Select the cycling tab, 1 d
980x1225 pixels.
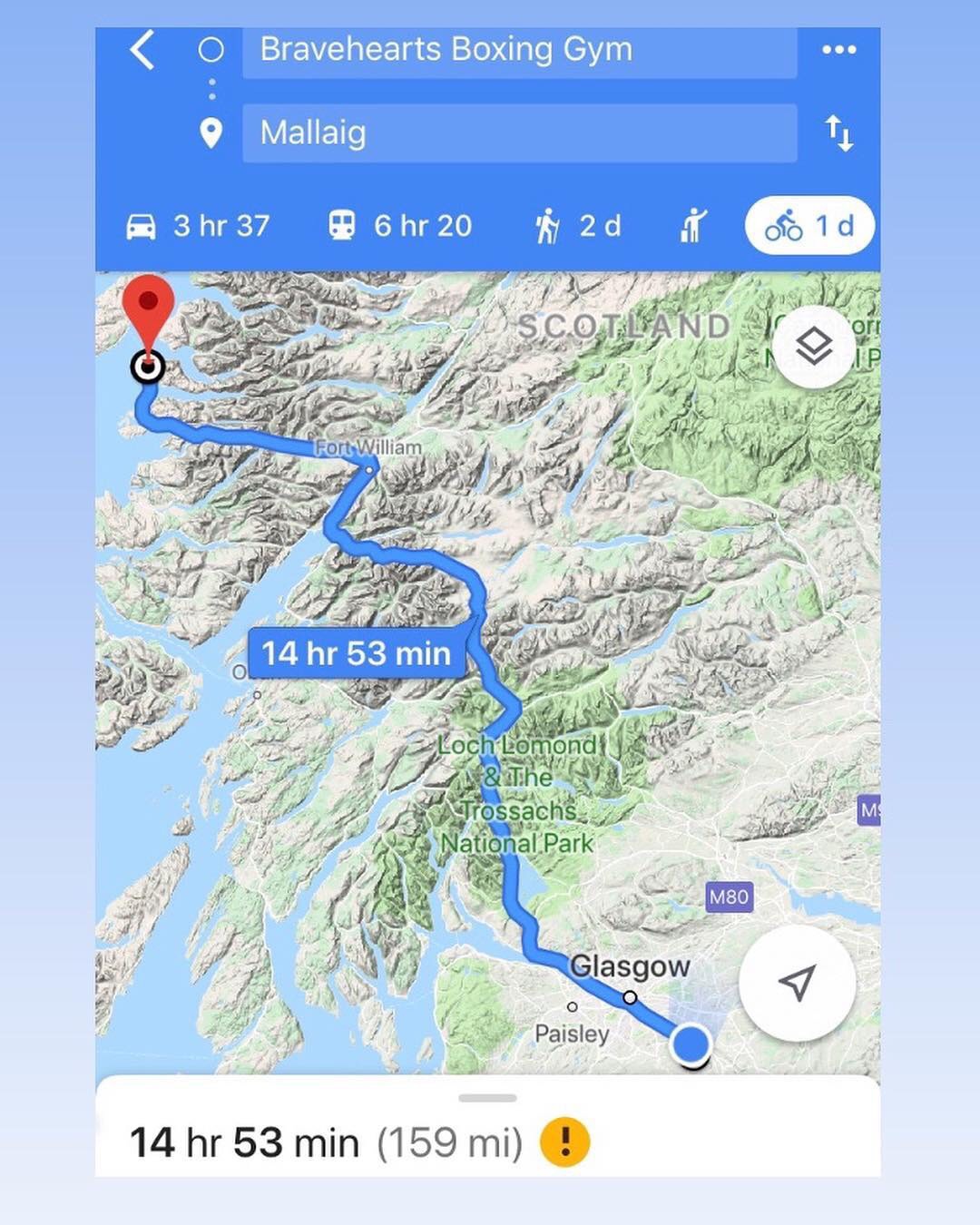point(809,226)
